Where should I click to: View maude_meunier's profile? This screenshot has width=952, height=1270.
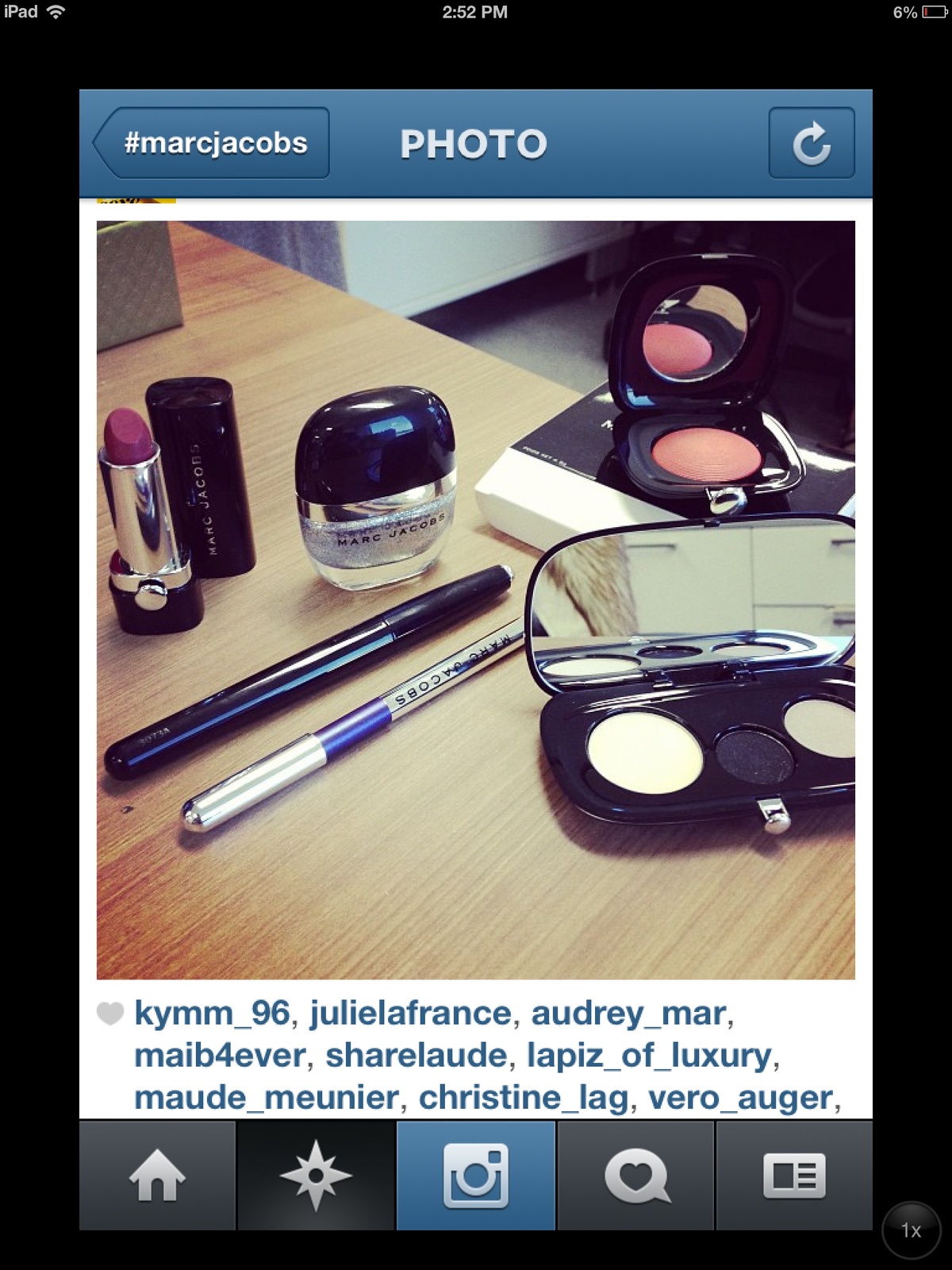(x=266, y=1098)
